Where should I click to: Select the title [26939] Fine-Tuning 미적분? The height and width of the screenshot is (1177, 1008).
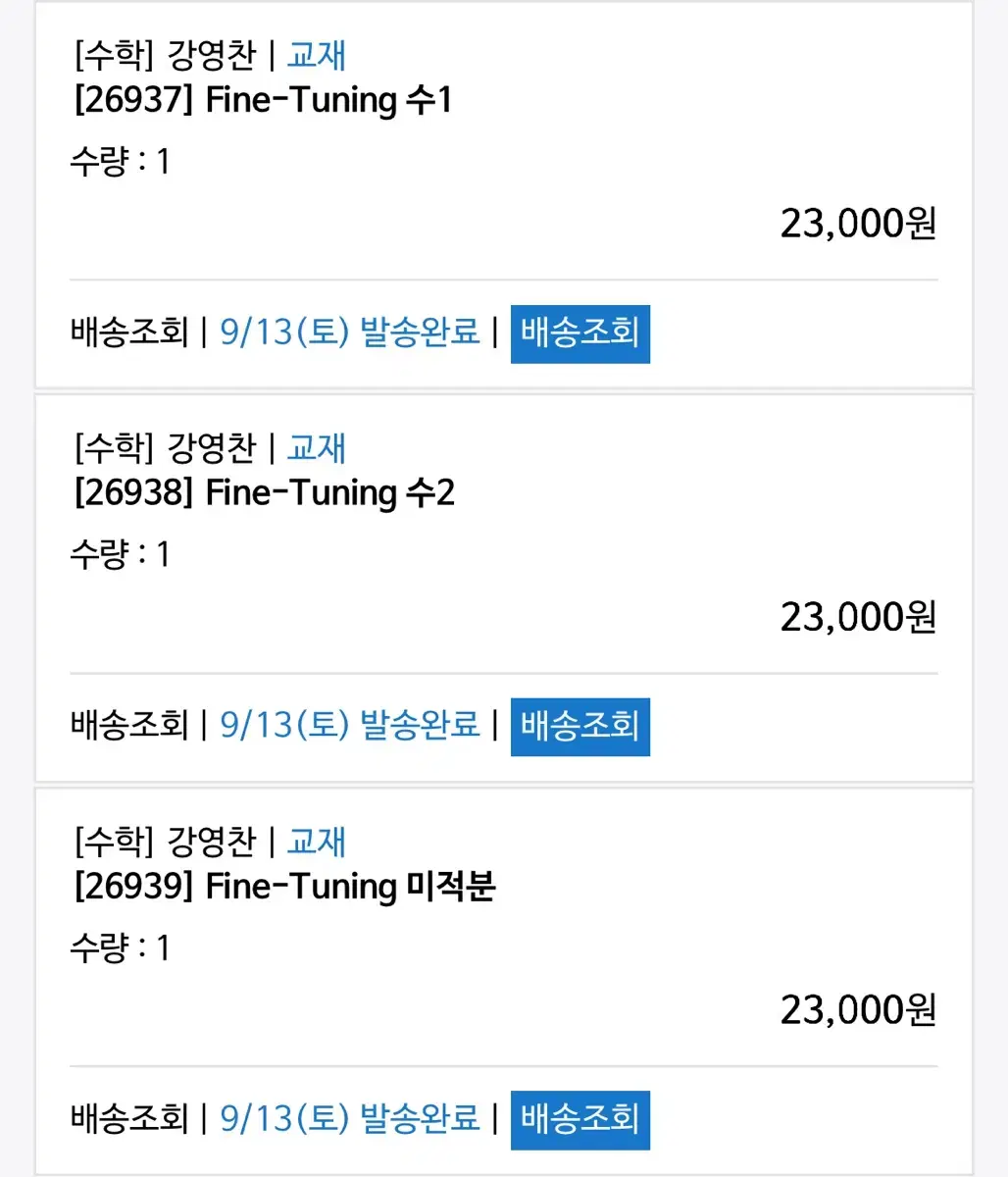(x=284, y=886)
